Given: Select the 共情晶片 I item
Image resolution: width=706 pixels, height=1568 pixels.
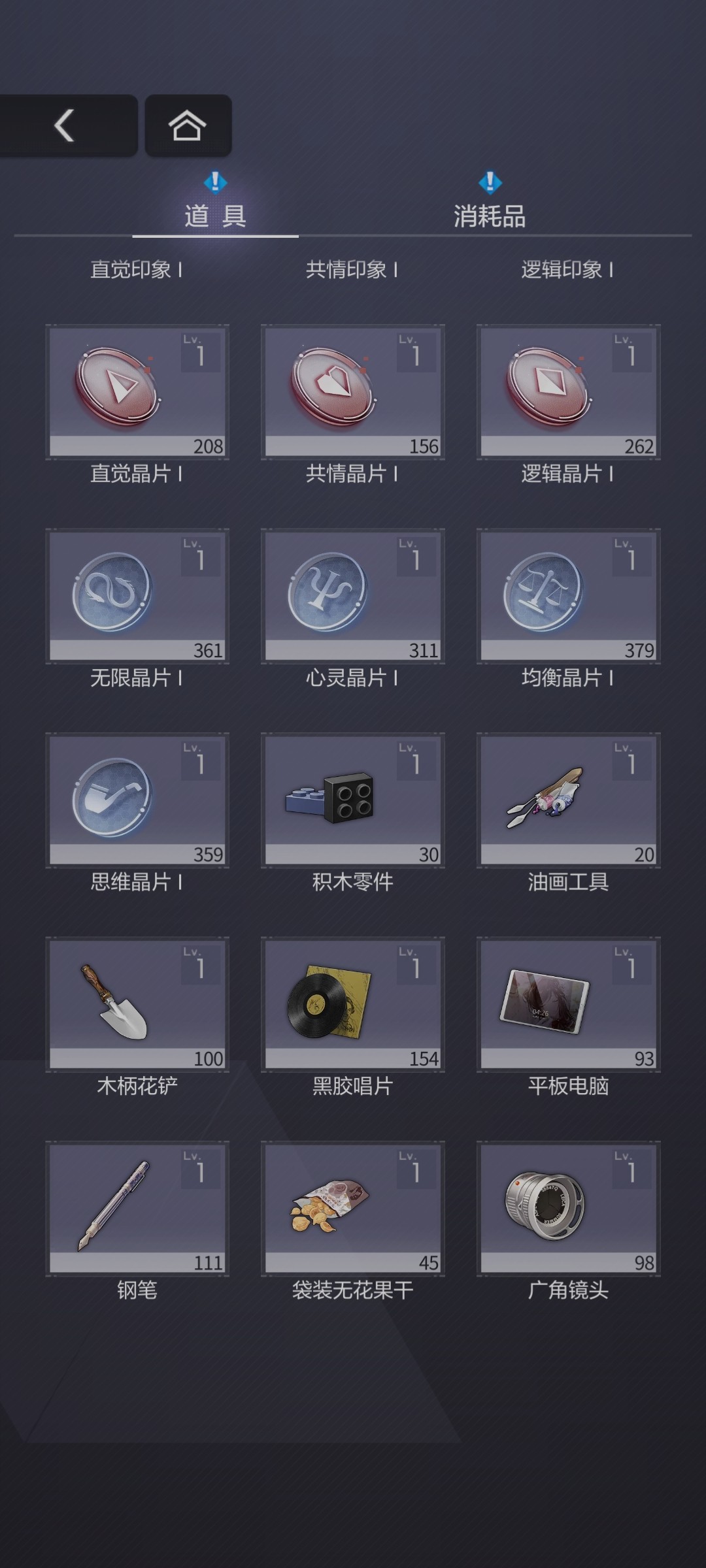Looking at the screenshot, I should click(353, 392).
